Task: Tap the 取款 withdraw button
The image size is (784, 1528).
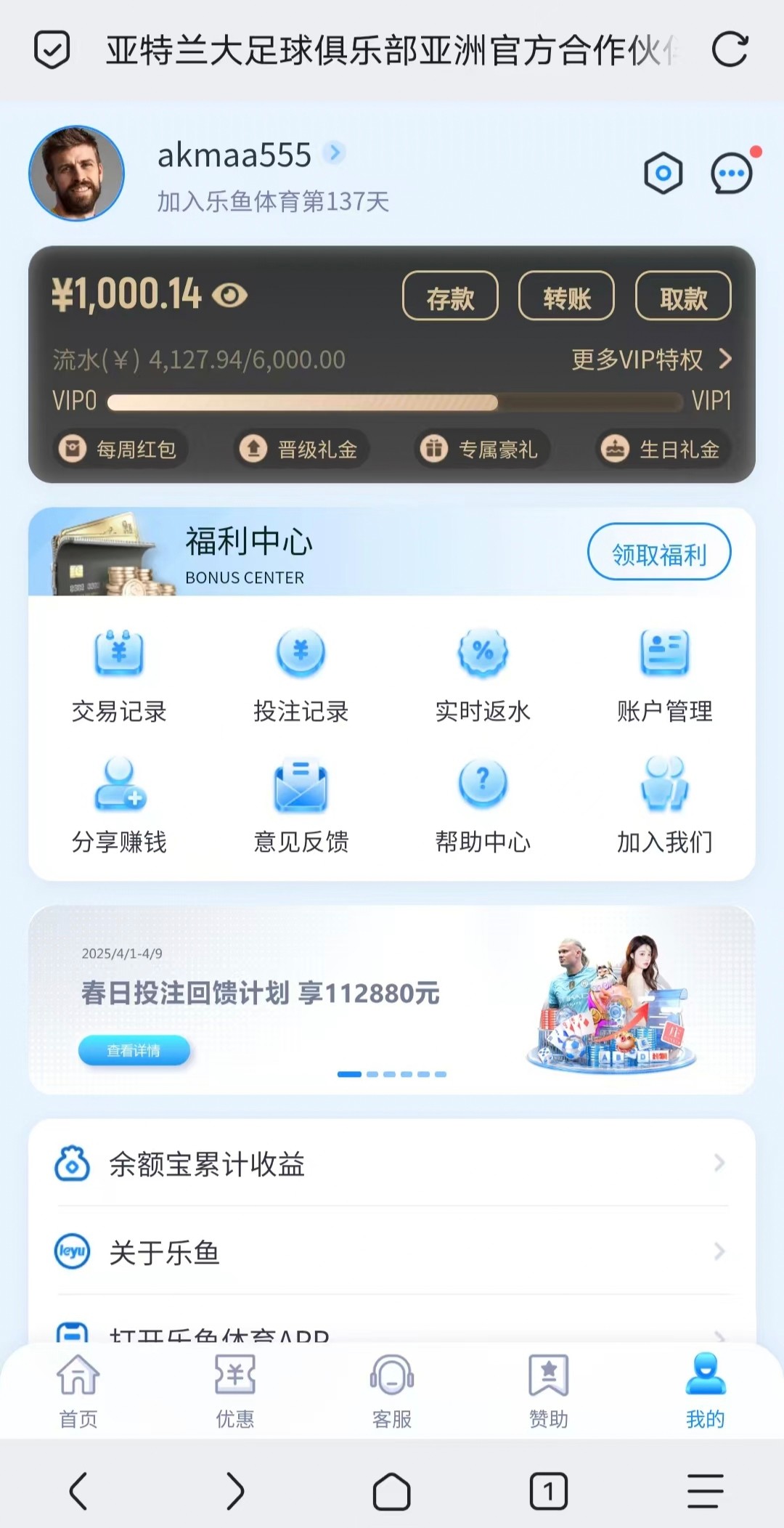Action: tap(683, 296)
